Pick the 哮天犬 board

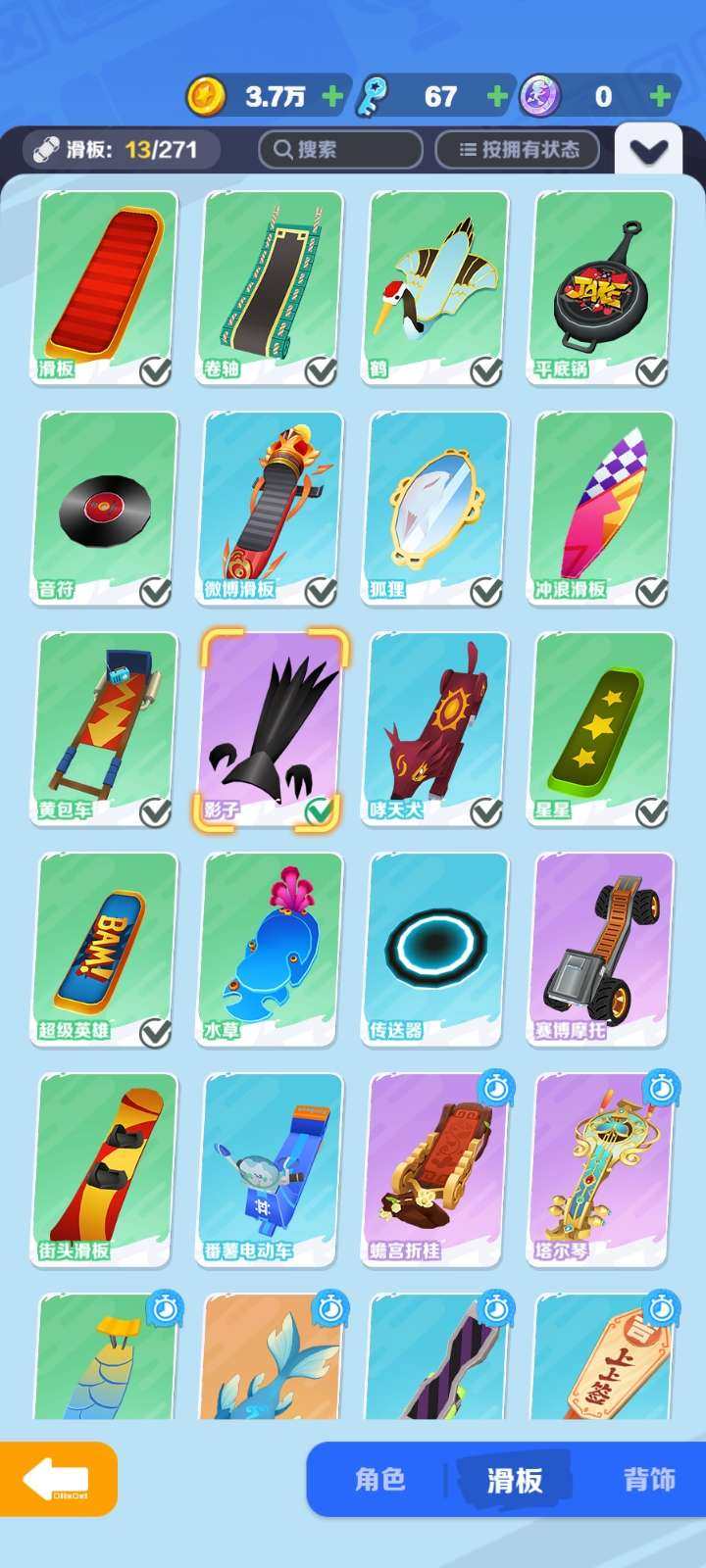tap(438, 728)
